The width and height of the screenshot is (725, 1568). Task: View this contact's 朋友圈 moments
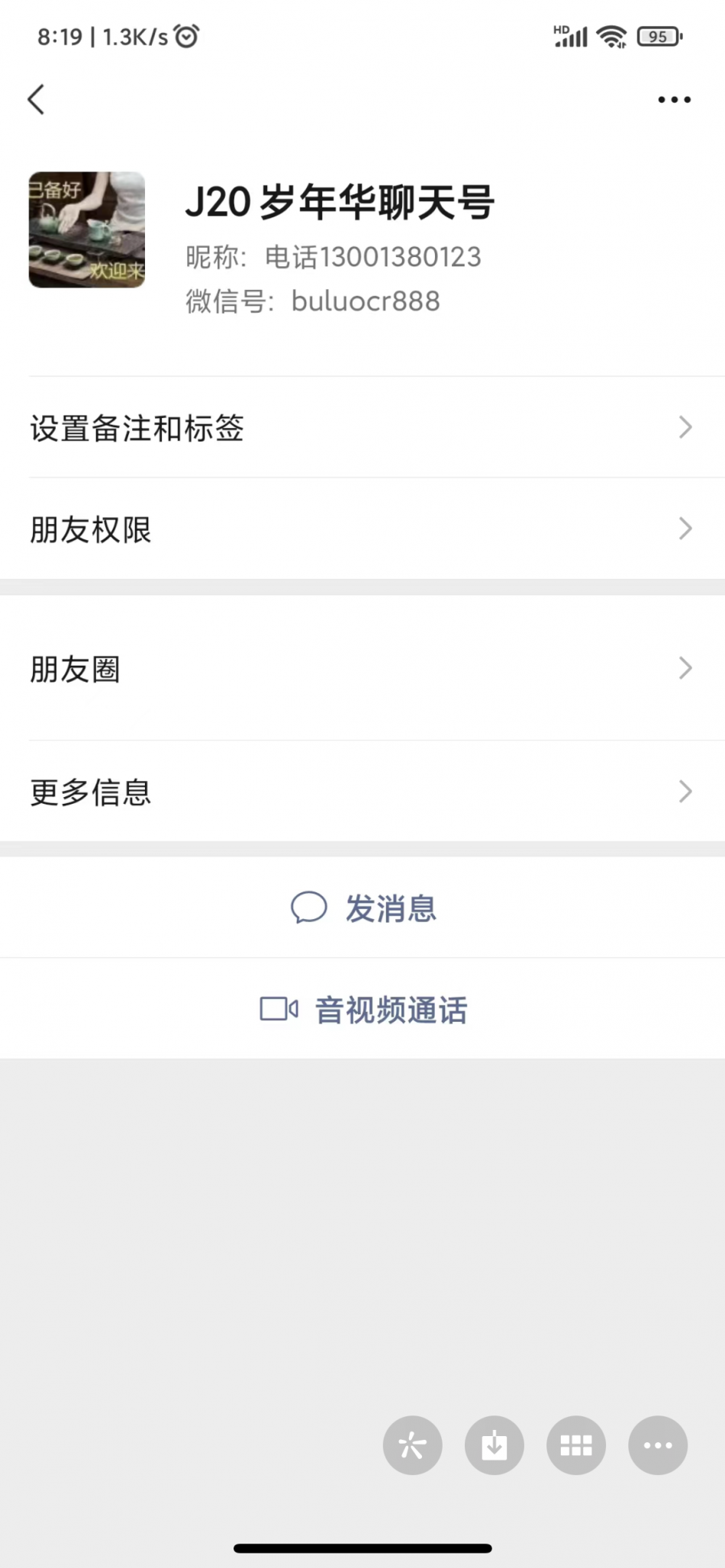pos(362,669)
